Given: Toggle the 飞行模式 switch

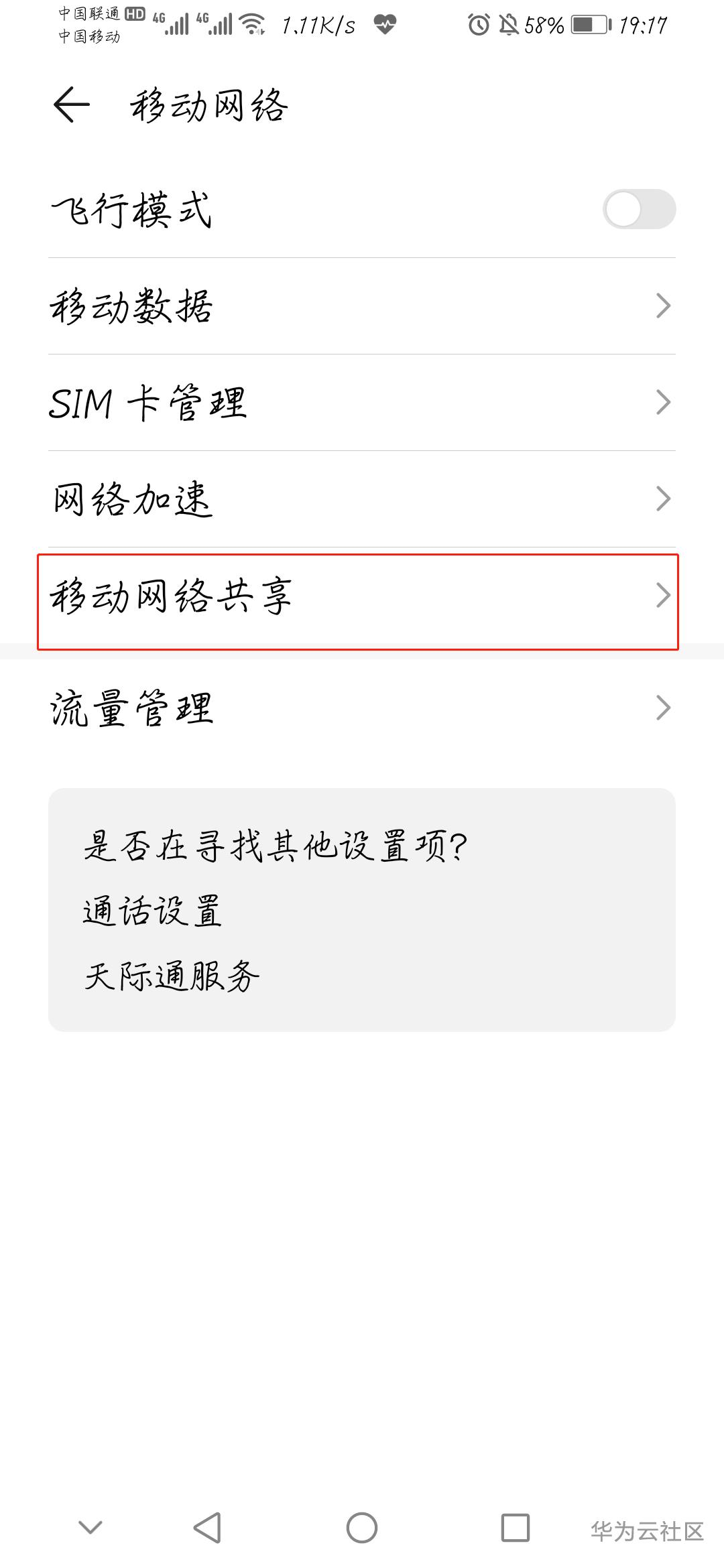Looking at the screenshot, I should click(638, 210).
